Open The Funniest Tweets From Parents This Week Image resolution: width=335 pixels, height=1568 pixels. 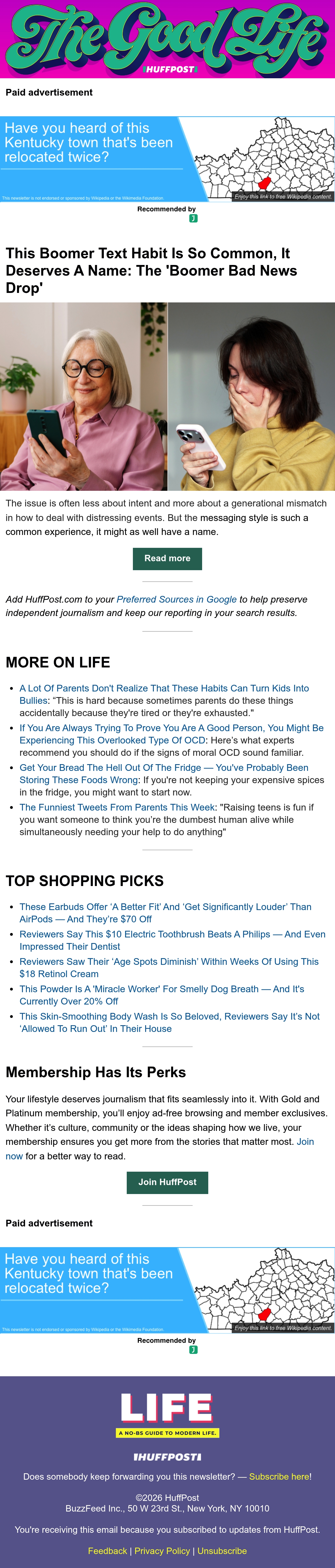pyautogui.click(x=117, y=807)
